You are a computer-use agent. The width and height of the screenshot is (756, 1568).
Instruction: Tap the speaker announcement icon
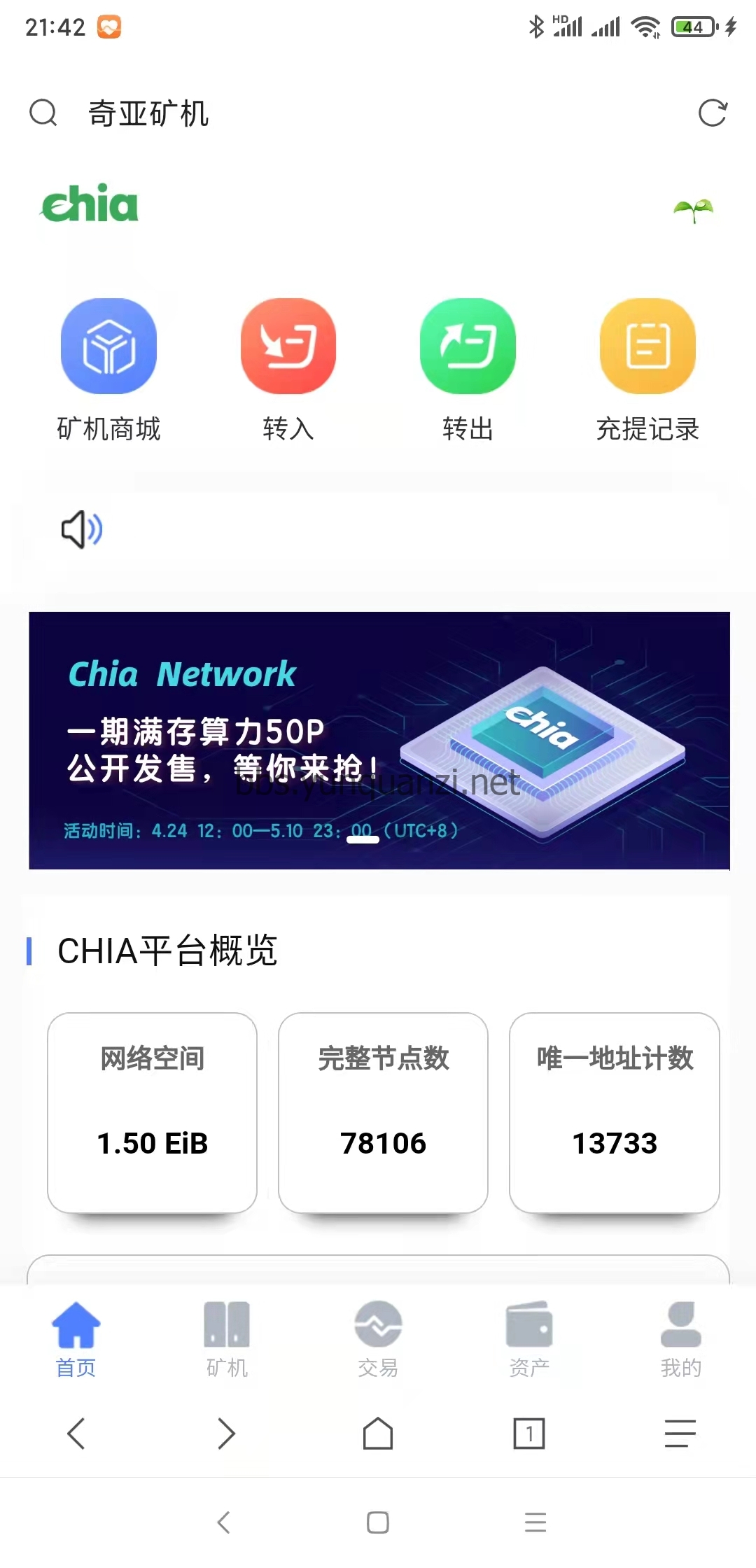tap(81, 529)
